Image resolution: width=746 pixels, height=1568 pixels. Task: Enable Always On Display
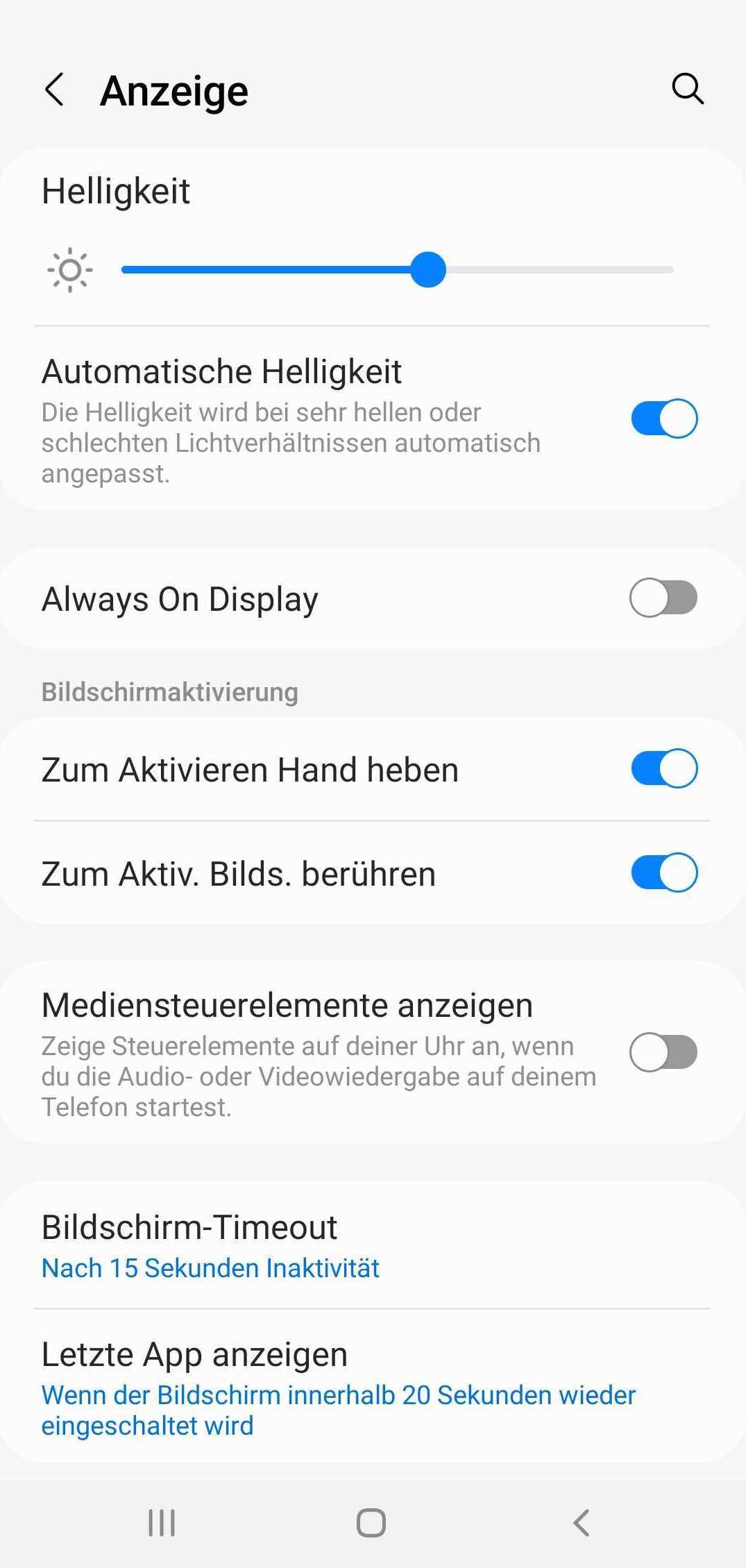click(x=663, y=598)
